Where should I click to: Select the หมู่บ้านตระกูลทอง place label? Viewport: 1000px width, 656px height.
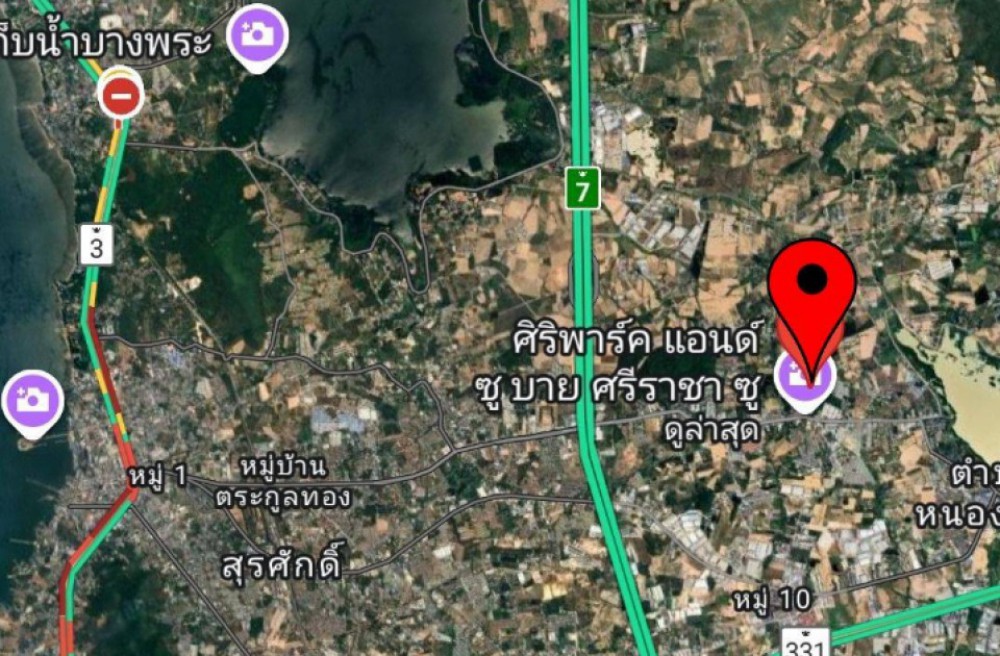pos(284,482)
